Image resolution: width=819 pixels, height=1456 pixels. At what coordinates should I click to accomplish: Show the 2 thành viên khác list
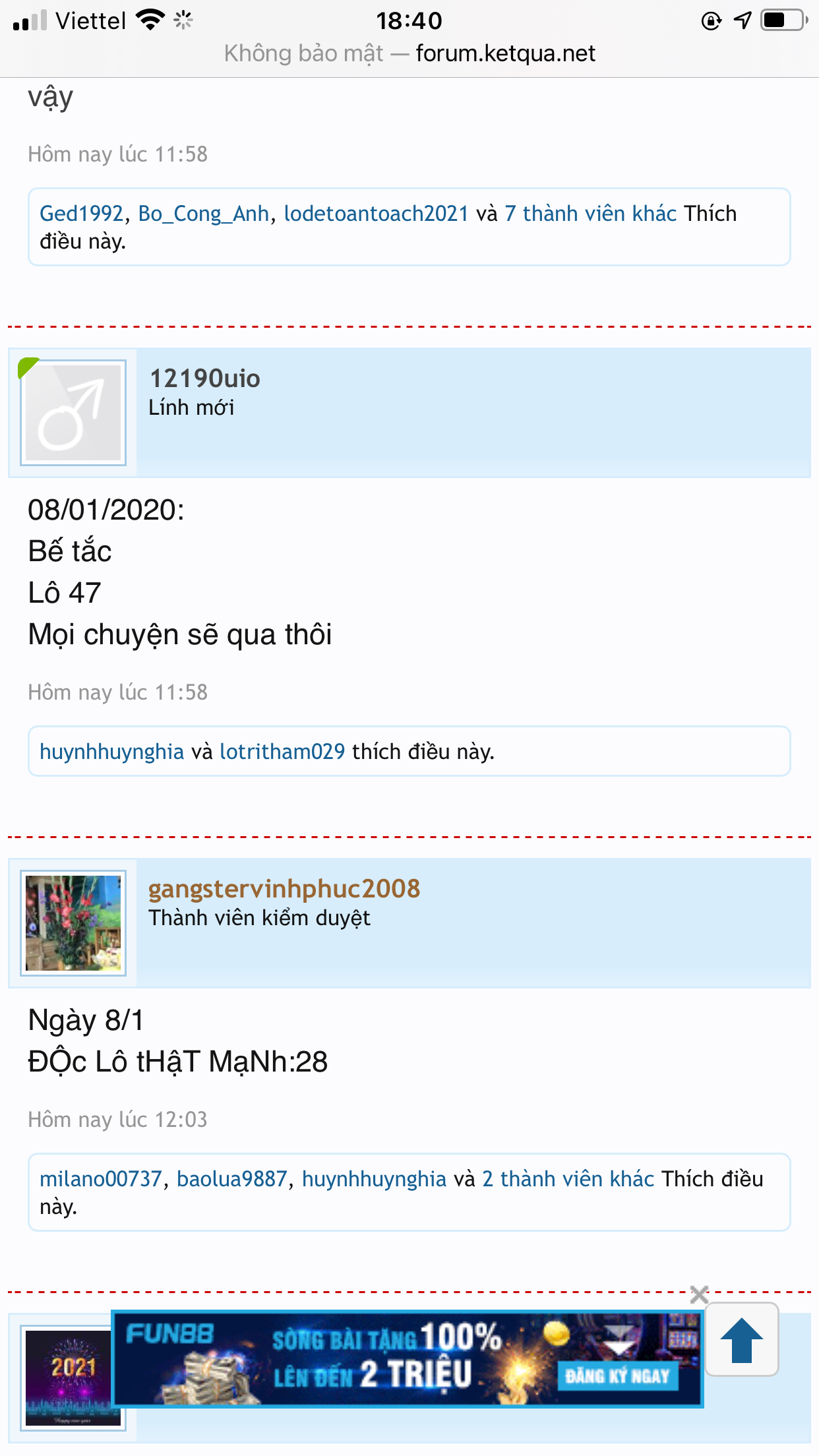[568, 1179]
